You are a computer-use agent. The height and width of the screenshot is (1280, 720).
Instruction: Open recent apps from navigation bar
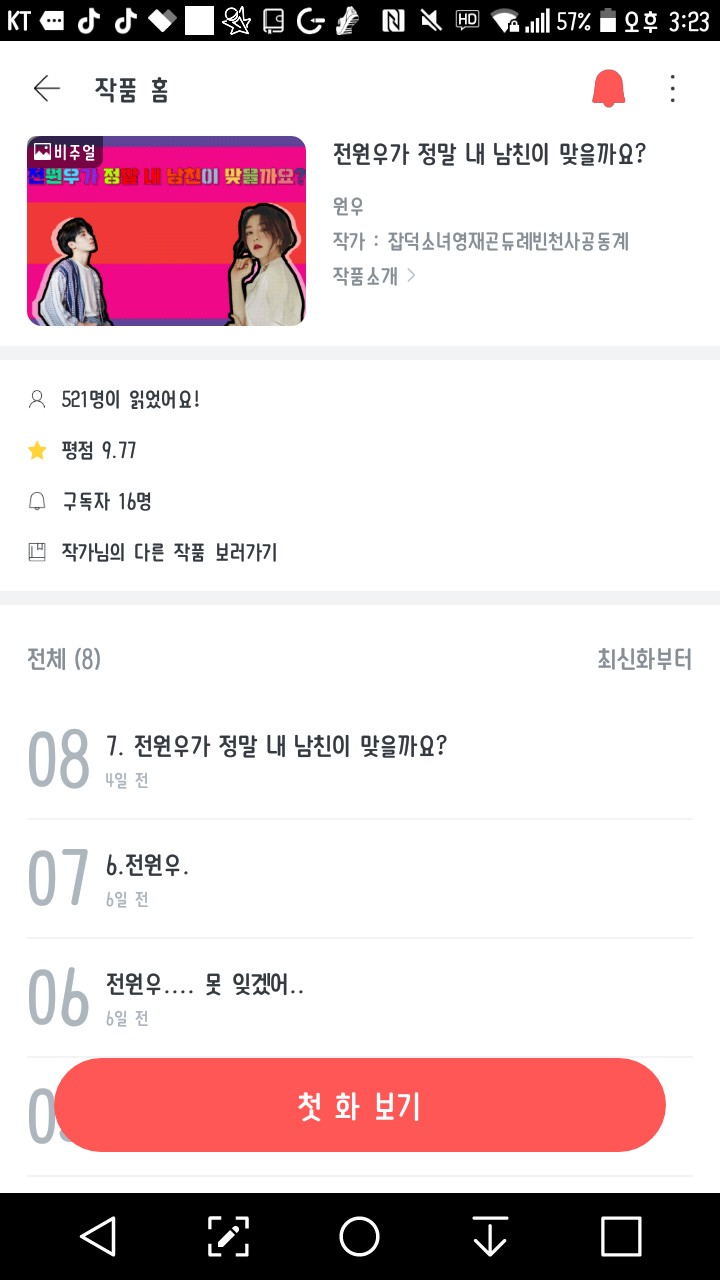point(620,1237)
